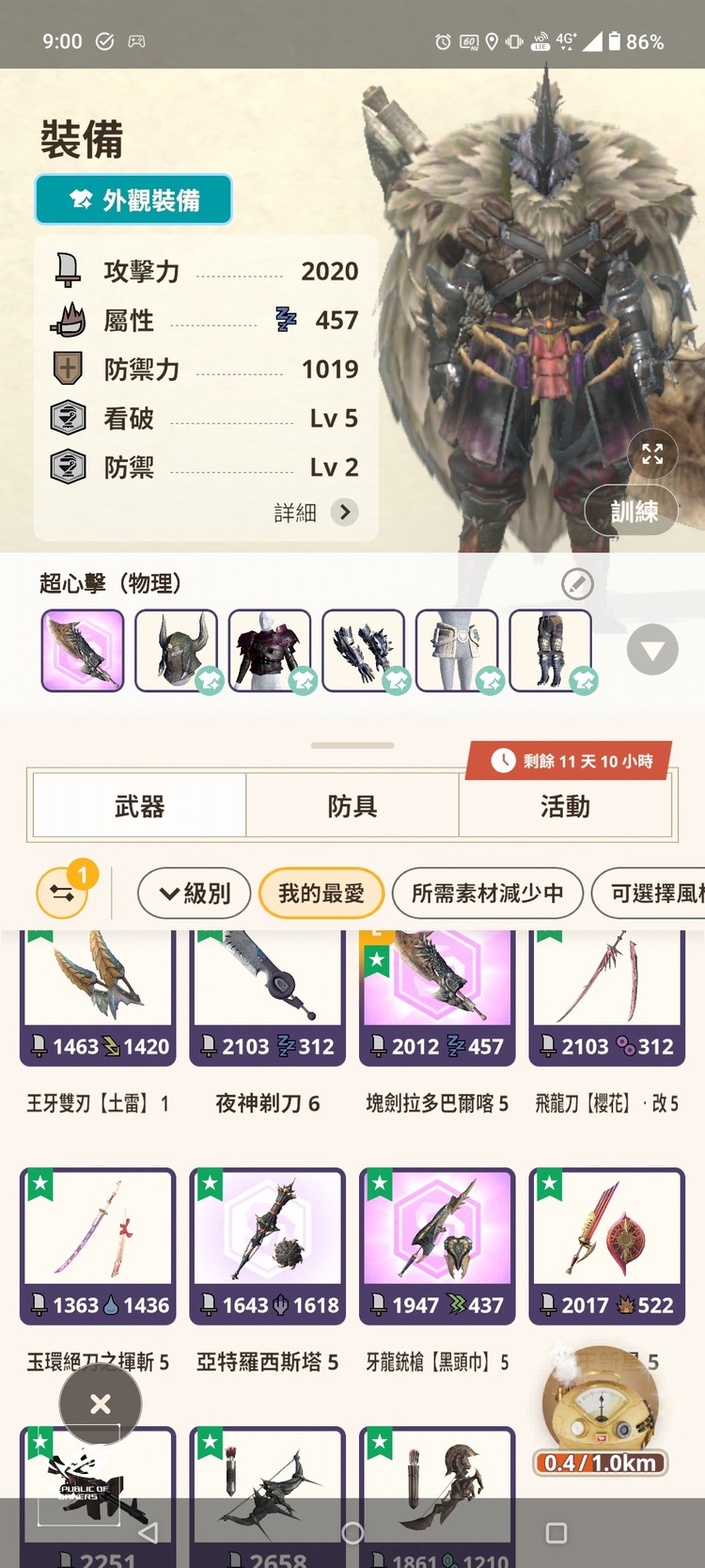Expand character preview to fullscreen
Viewport: 705px width, 1568px height.
[x=652, y=454]
